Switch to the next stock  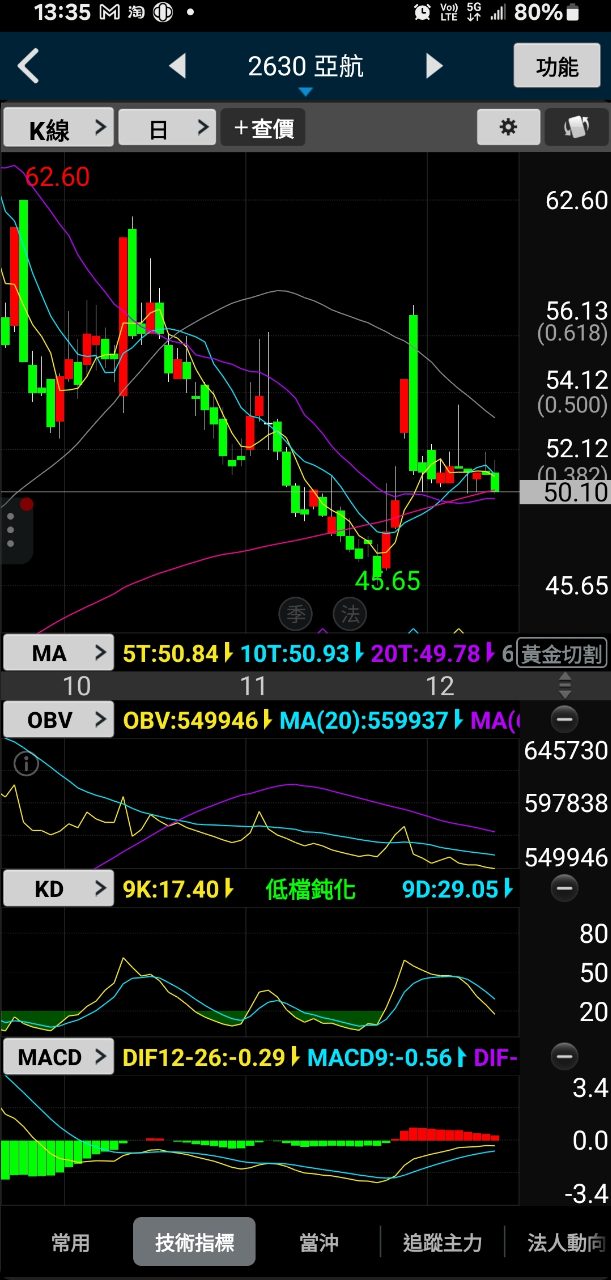(434, 67)
